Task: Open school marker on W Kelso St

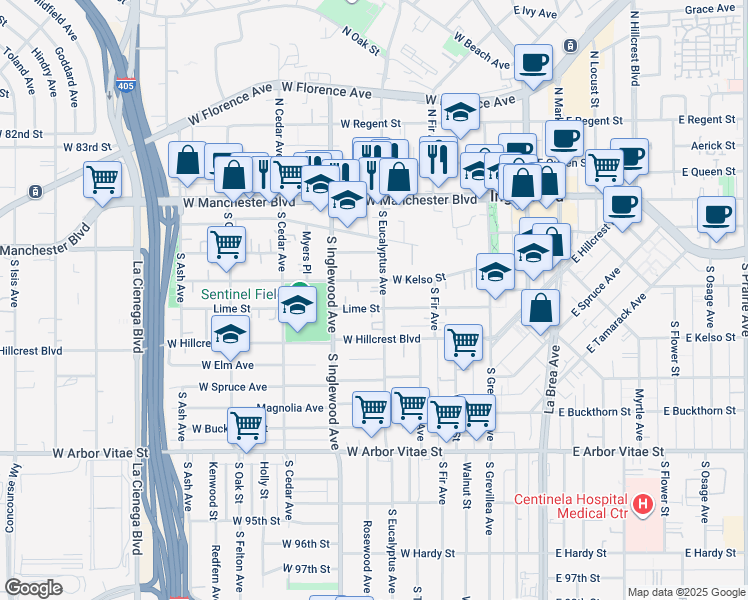Action: (495, 272)
